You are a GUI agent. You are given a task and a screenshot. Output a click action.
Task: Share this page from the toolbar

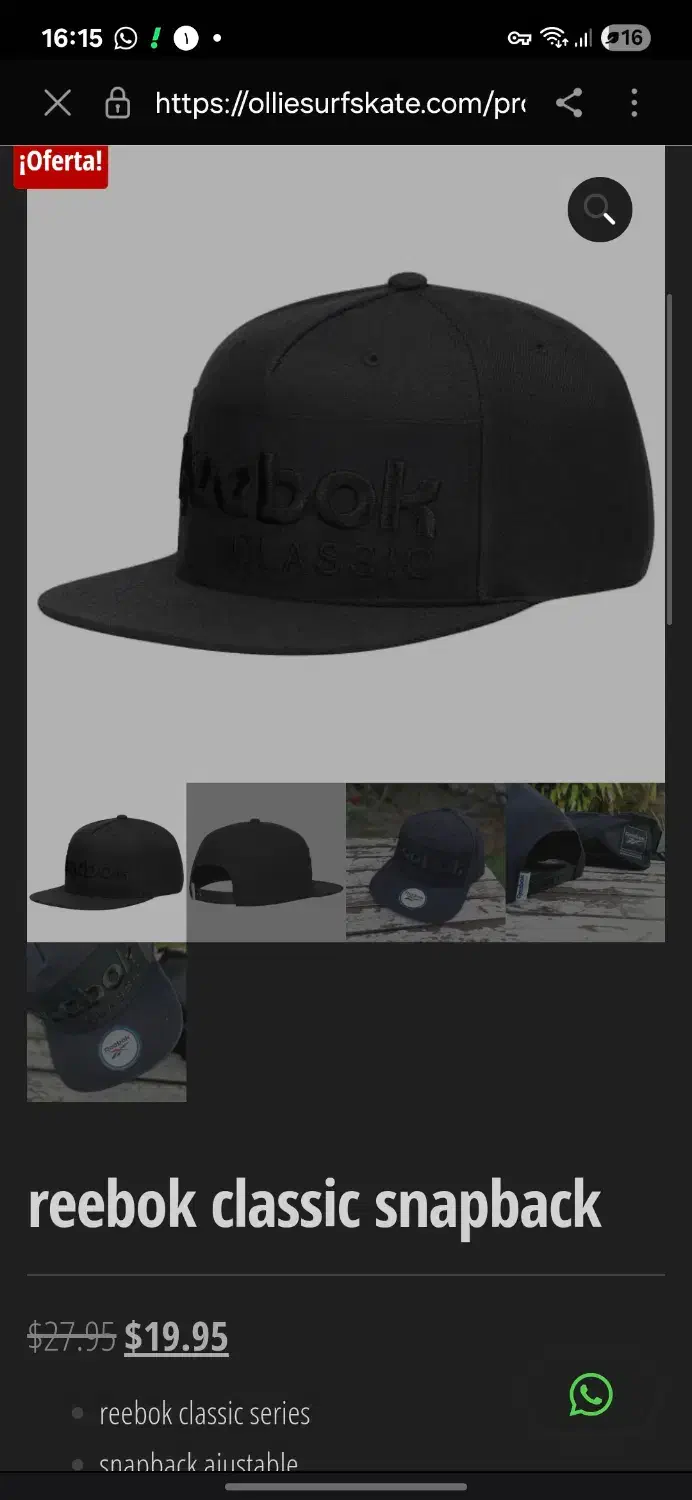(569, 103)
